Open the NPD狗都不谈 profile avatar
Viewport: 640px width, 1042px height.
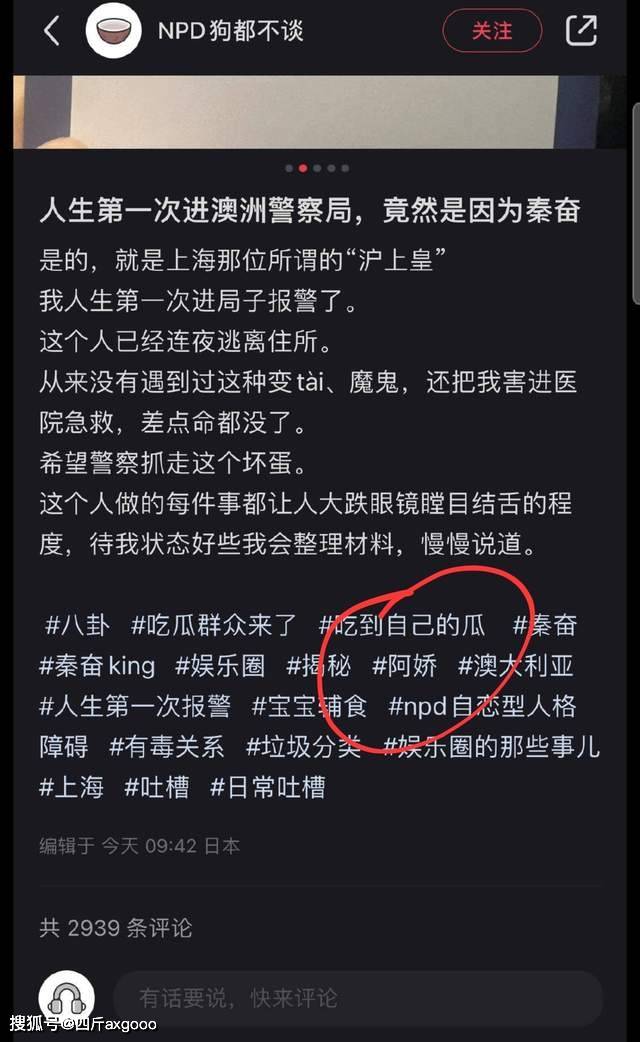point(114,31)
